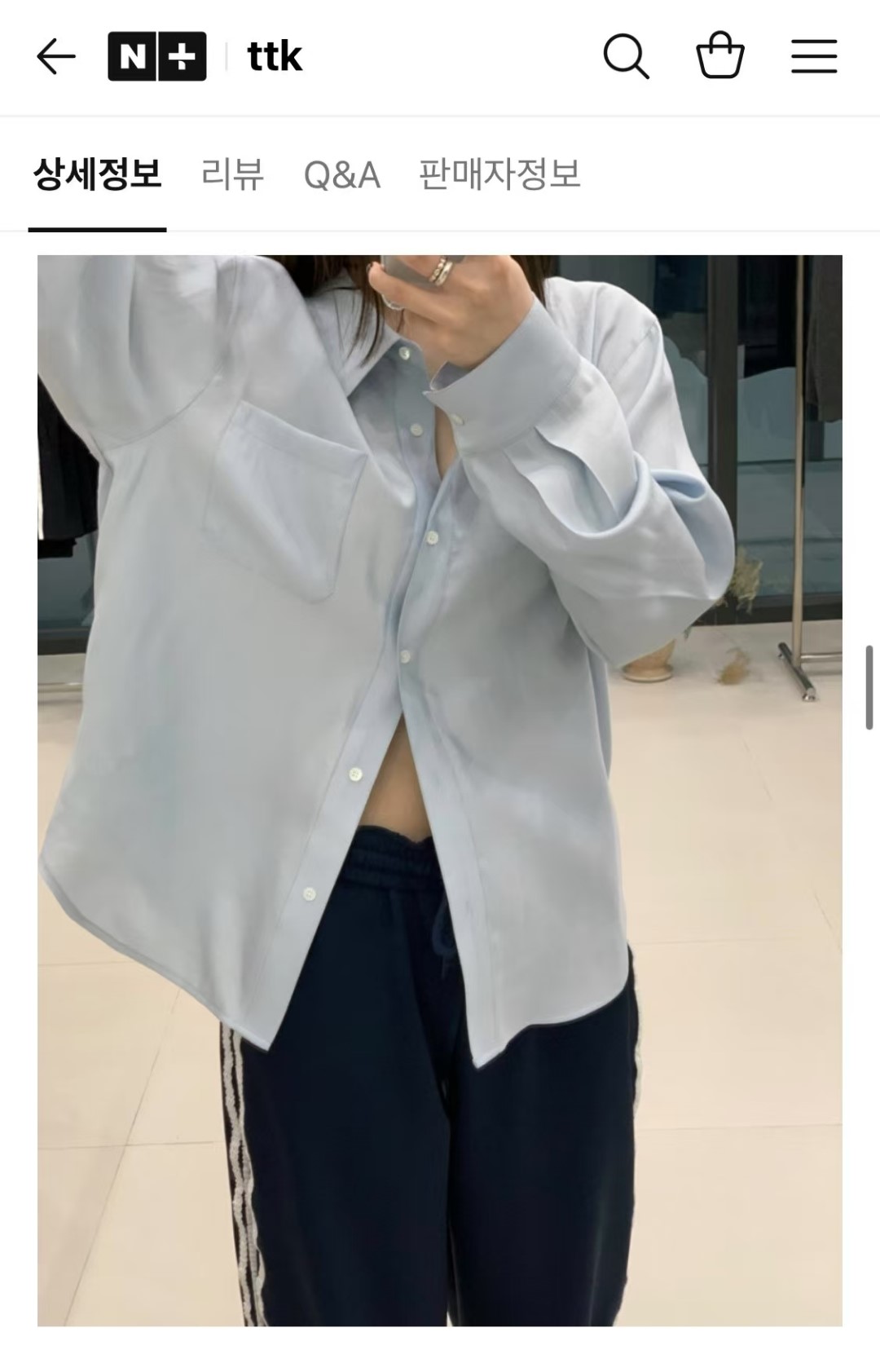
Task: Switch to the Q&A tab
Action: (x=341, y=174)
